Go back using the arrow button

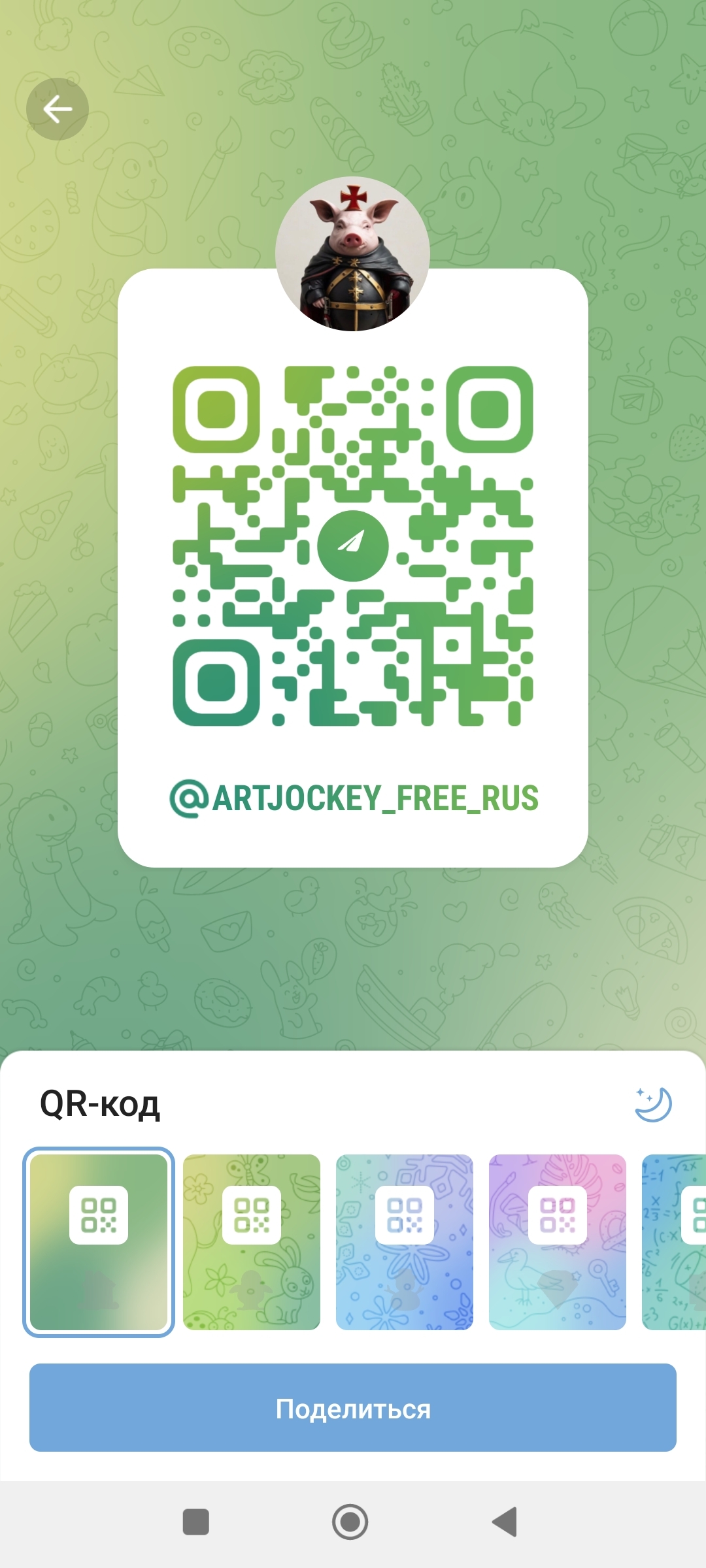pos(58,109)
